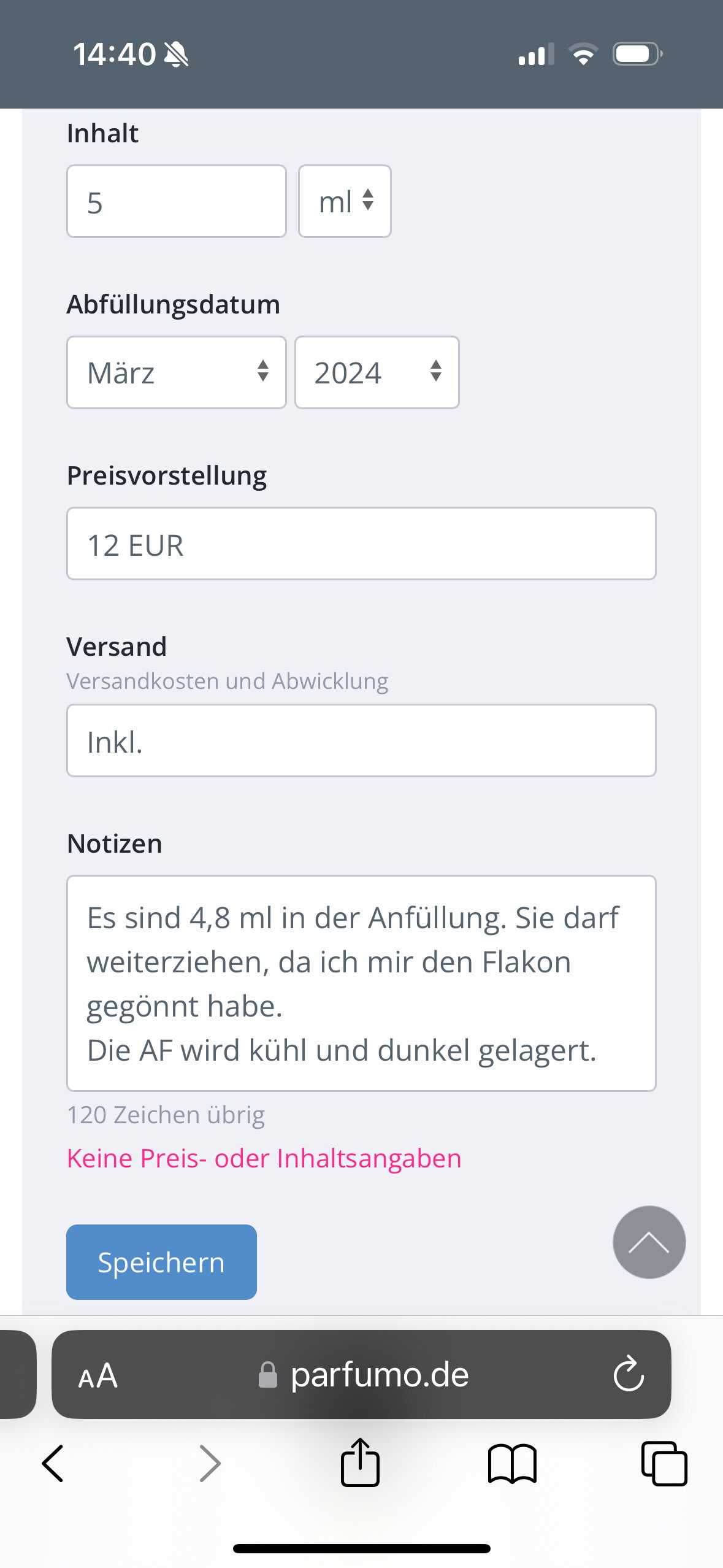Screen dimensions: 723x1568
Task: Edit the Inhalt amount field
Action: 176,201
